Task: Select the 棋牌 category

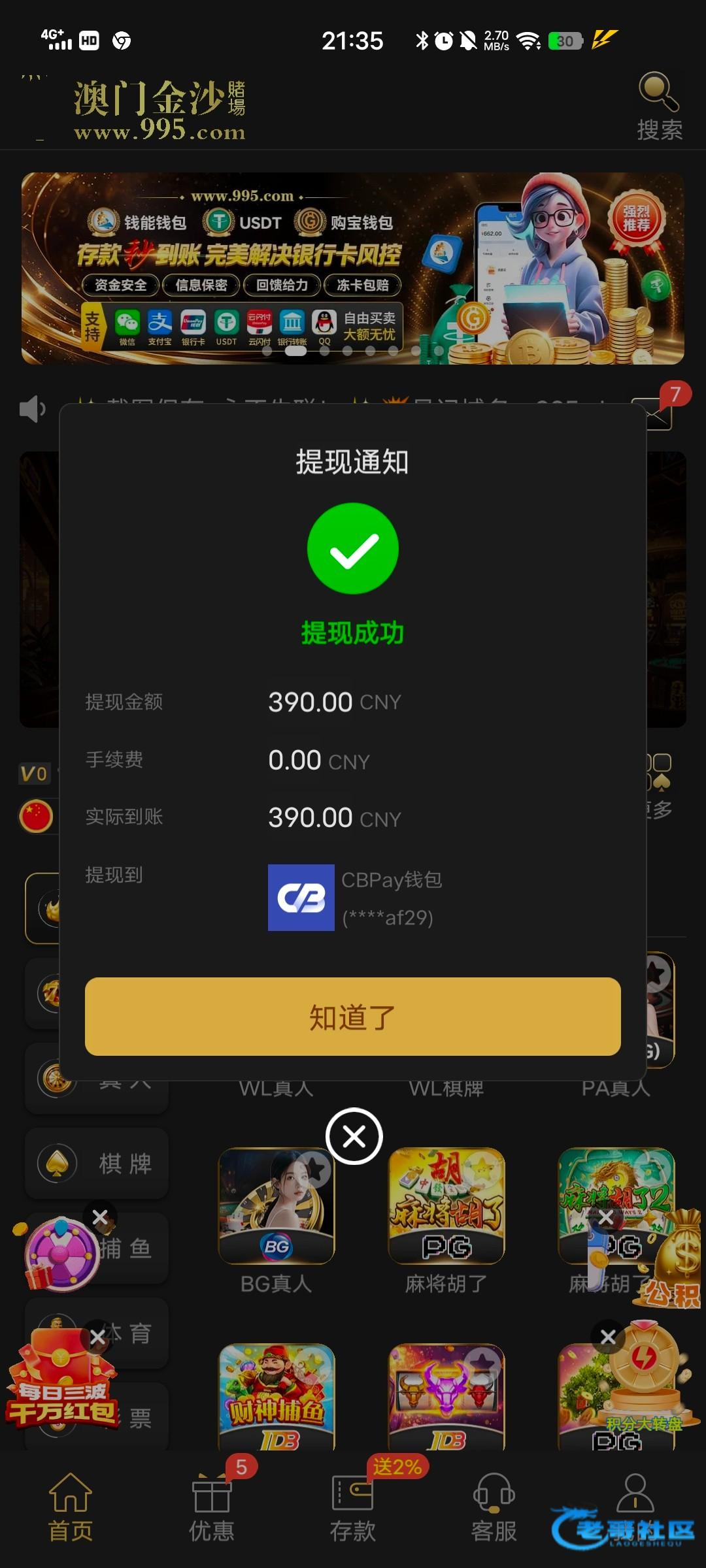Action: (x=97, y=1163)
